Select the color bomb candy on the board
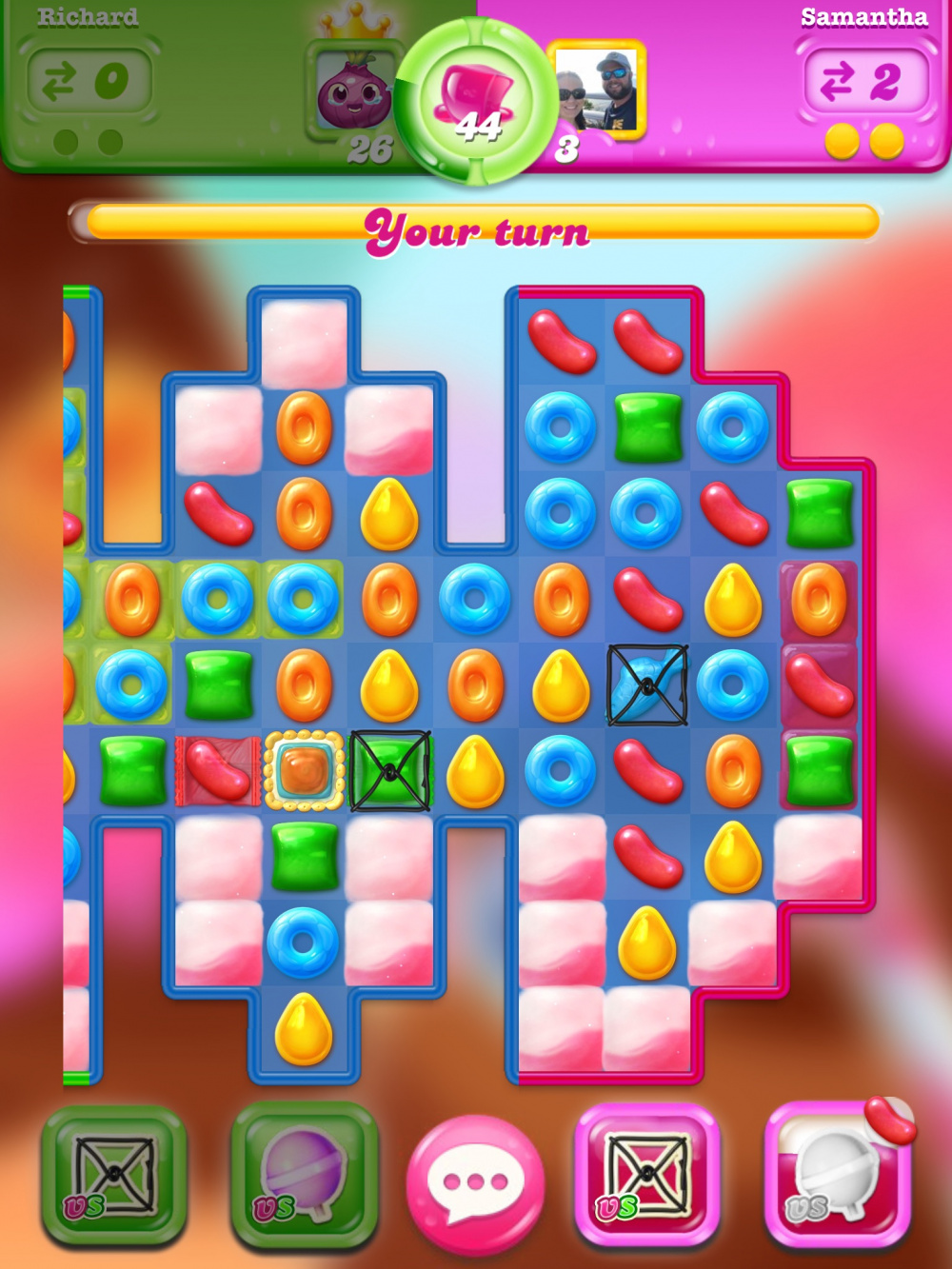The width and height of the screenshot is (952, 1269). tap(304, 770)
